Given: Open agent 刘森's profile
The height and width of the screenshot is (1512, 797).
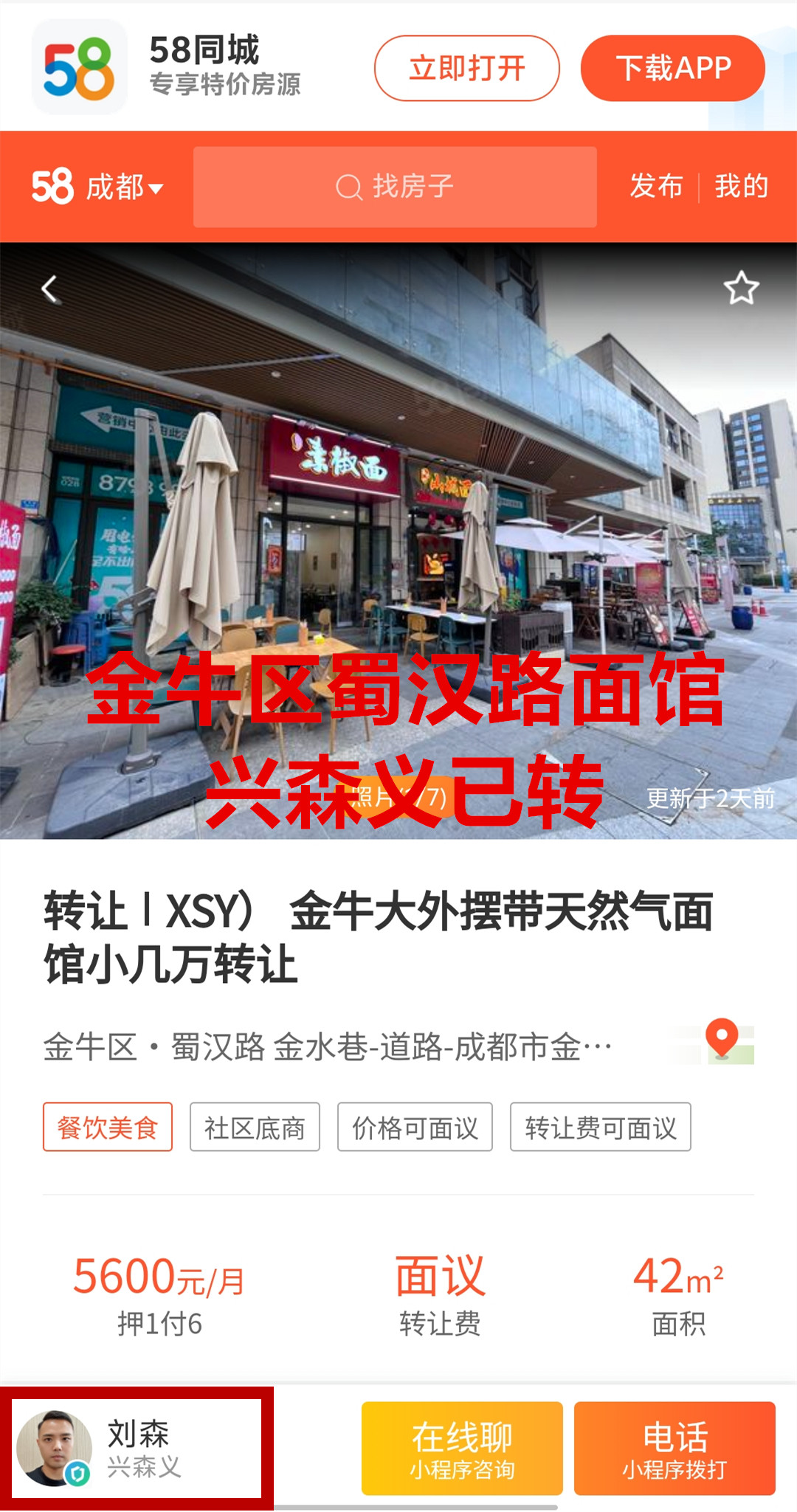Looking at the screenshot, I should [x=137, y=1449].
